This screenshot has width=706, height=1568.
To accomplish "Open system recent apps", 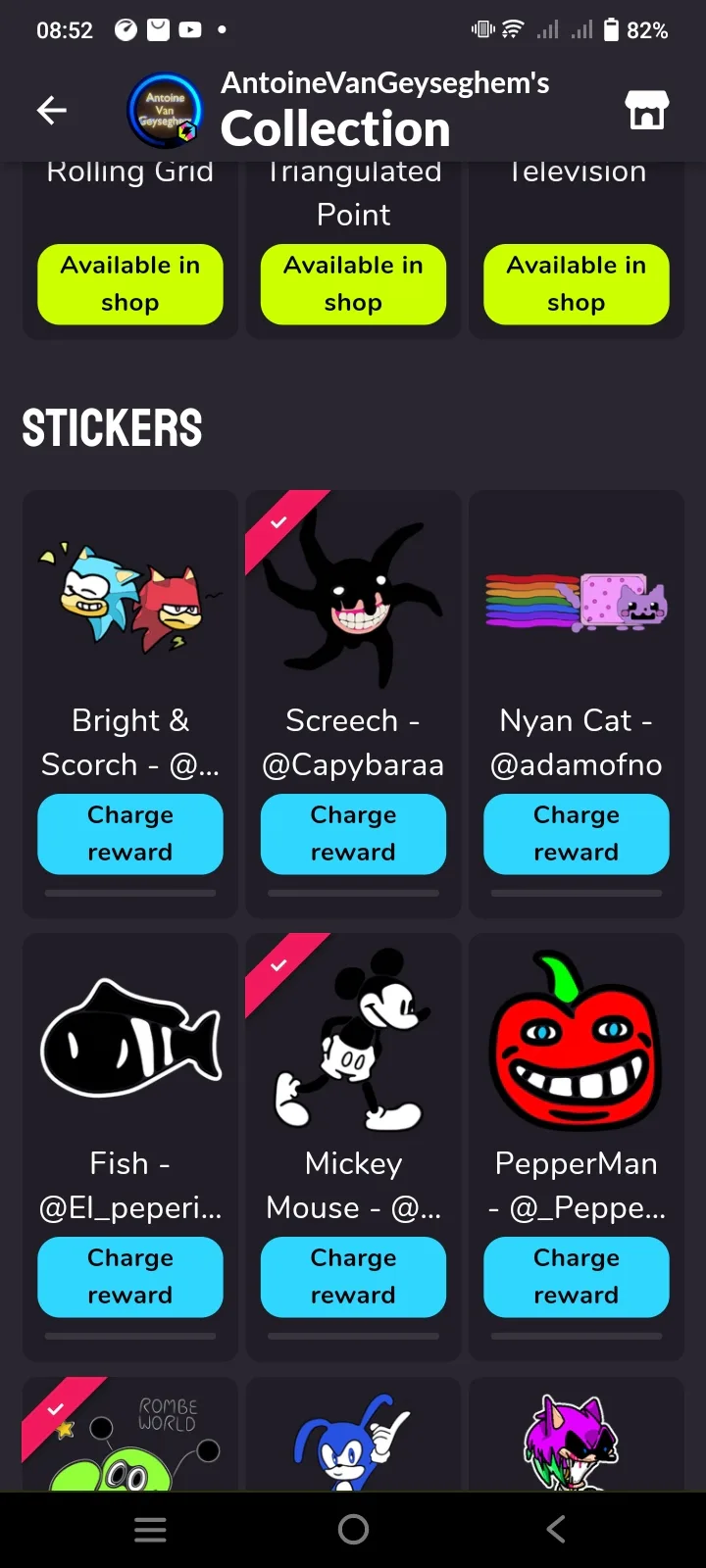I will 150,1530.
